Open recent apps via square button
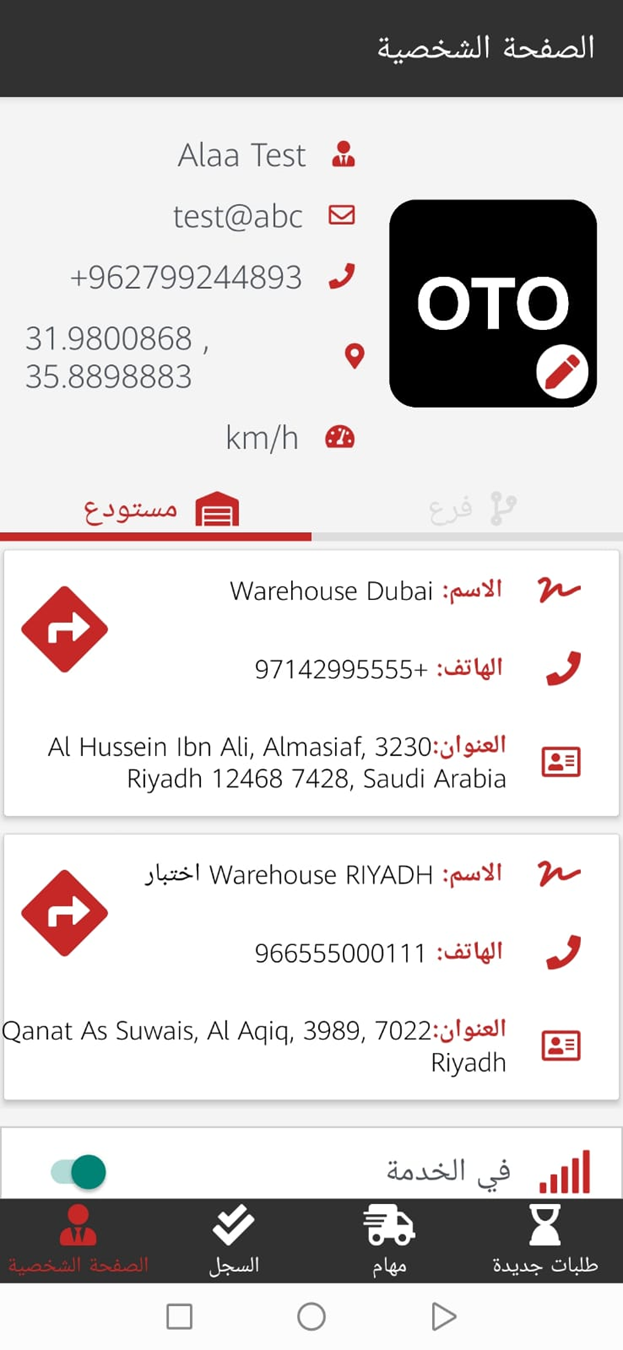Image resolution: width=623 pixels, height=1350 pixels. tap(179, 1317)
